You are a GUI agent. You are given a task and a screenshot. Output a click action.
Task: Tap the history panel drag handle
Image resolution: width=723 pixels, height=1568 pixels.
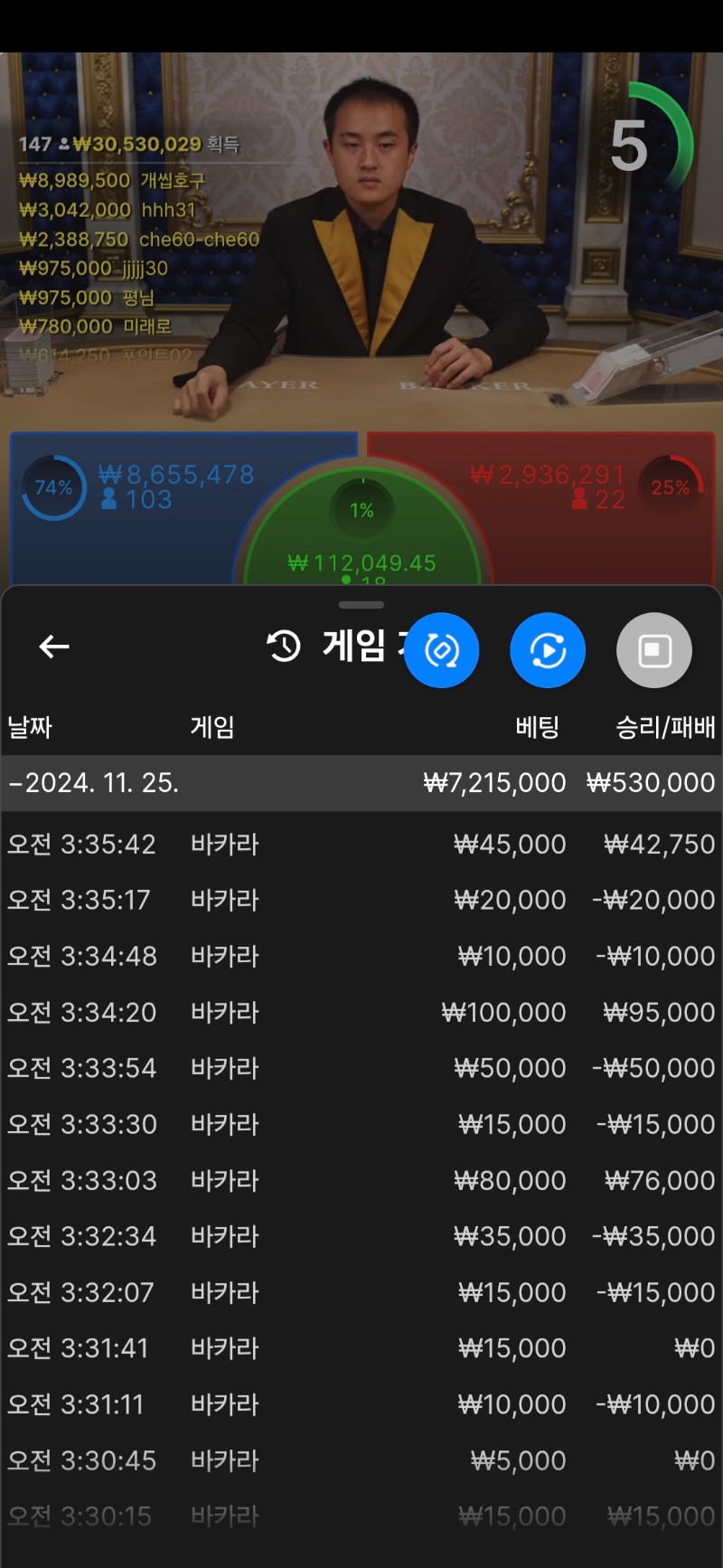click(361, 605)
